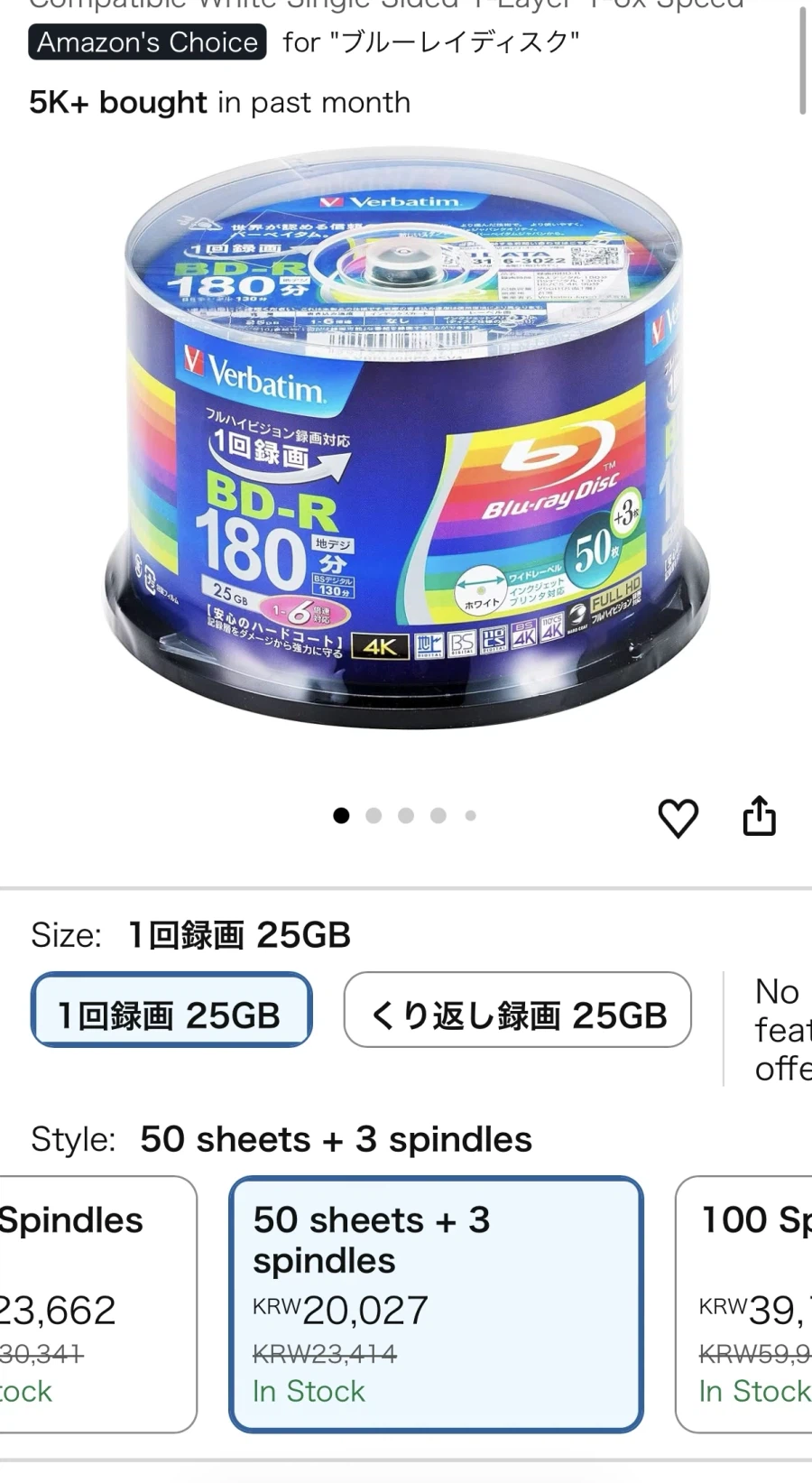This screenshot has width=812, height=1483.
Task: Select the fourth image carousel dot
Action: [438, 815]
